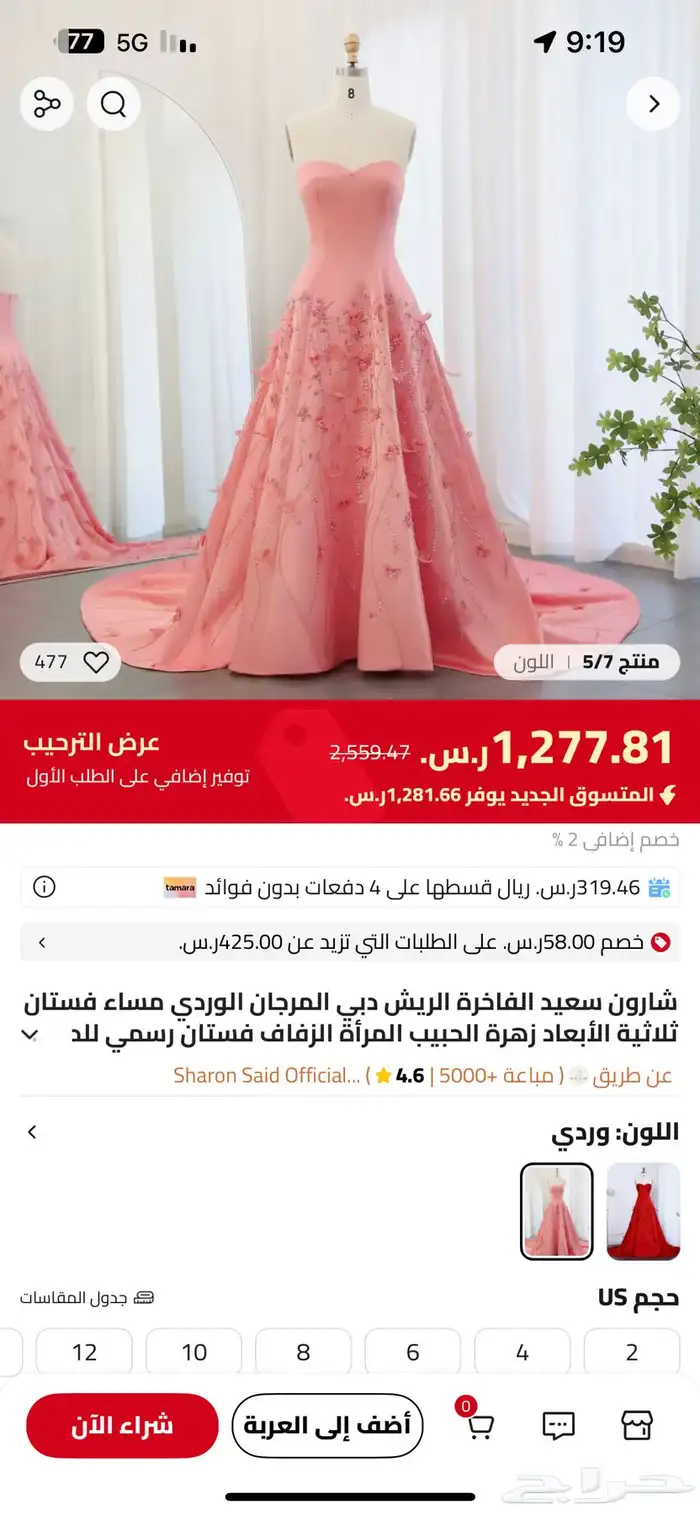Open Tamara installment info icon
This screenshot has height=1514, width=700.
coord(44,887)
